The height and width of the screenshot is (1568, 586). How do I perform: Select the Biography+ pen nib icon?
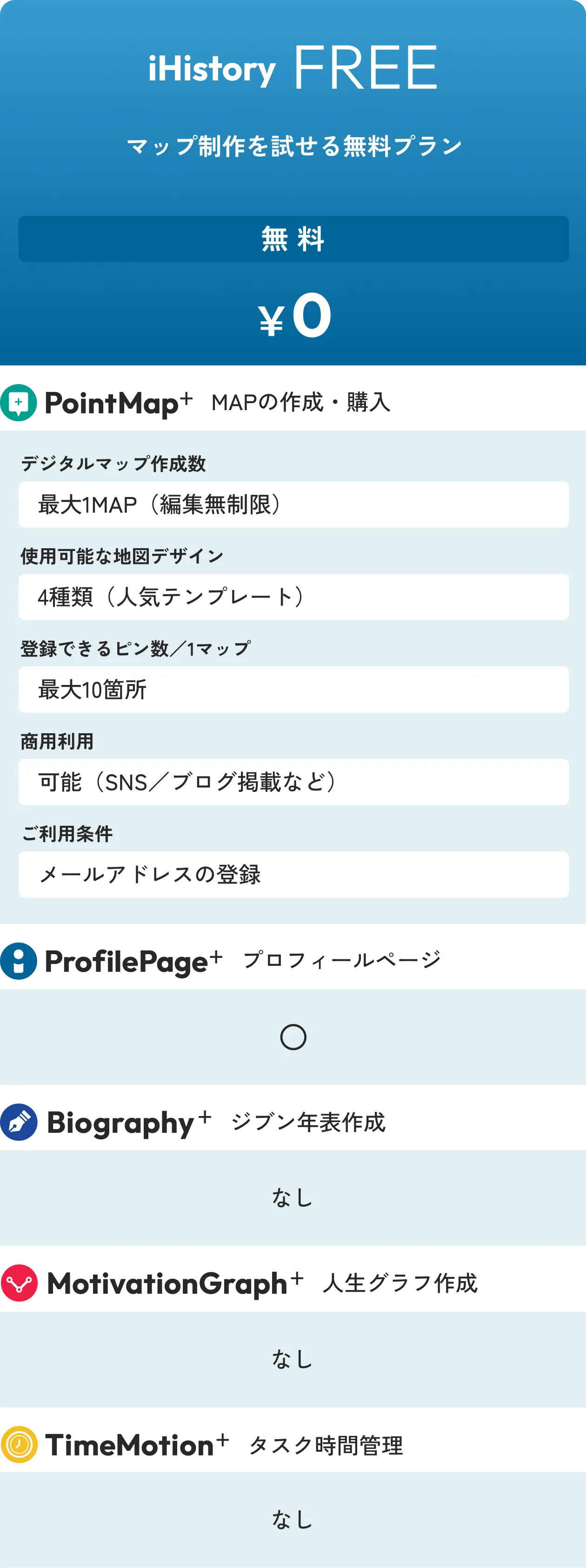click(19, 1123)
